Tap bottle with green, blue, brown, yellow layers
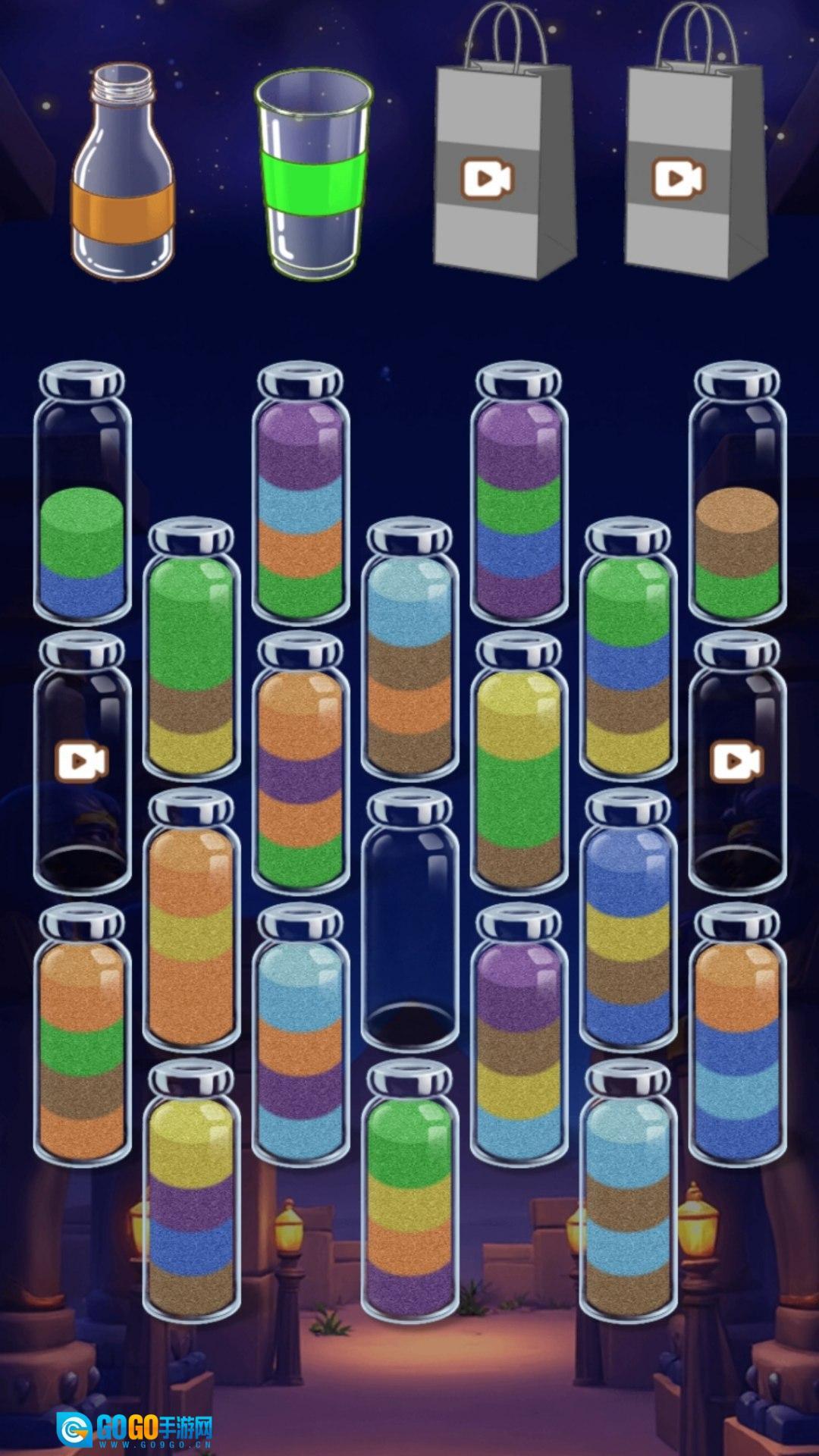Screen dimensions: 819x1456 [x=628, y=650]
